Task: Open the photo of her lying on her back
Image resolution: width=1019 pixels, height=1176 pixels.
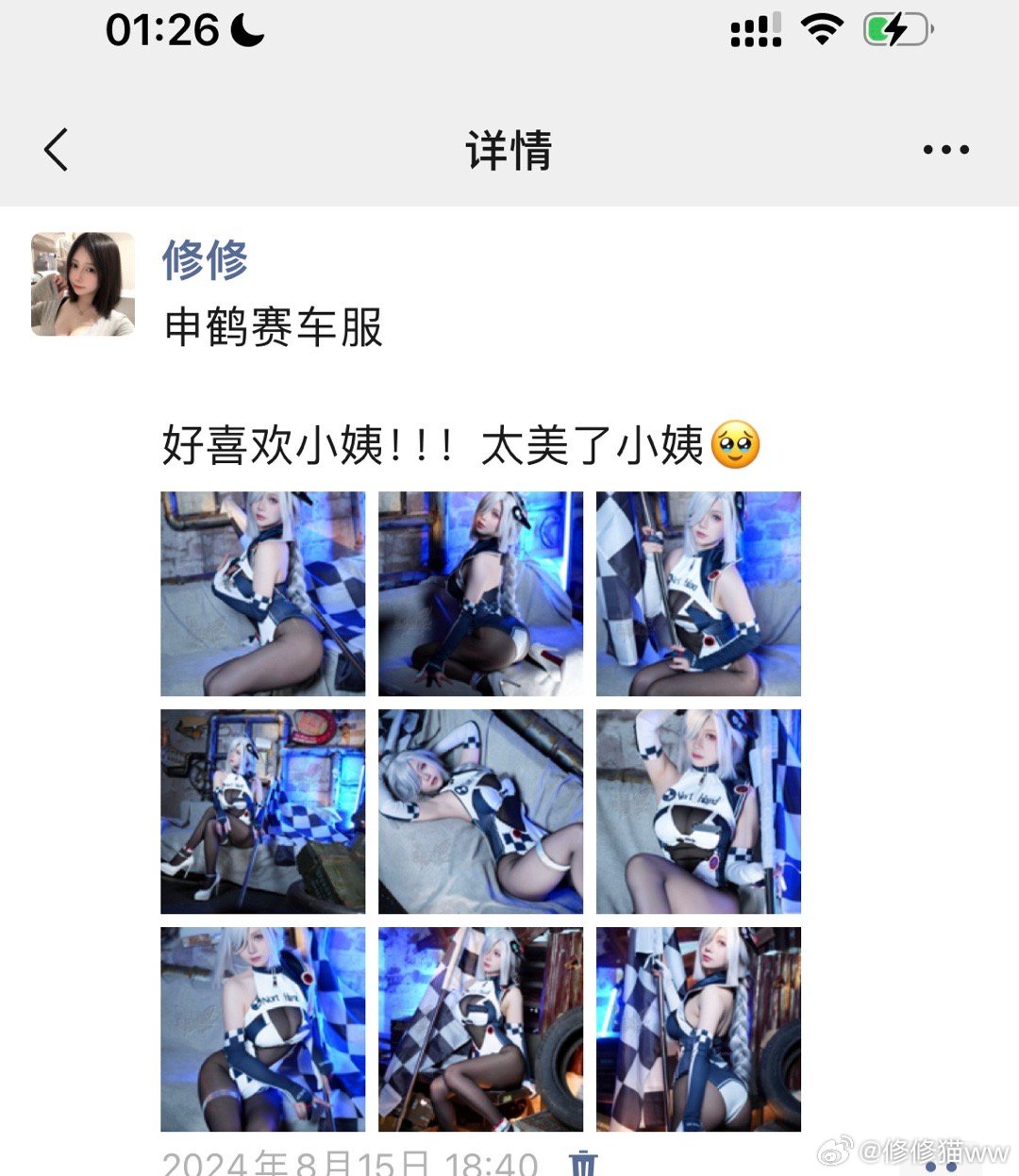Action: tap(480, 811)
